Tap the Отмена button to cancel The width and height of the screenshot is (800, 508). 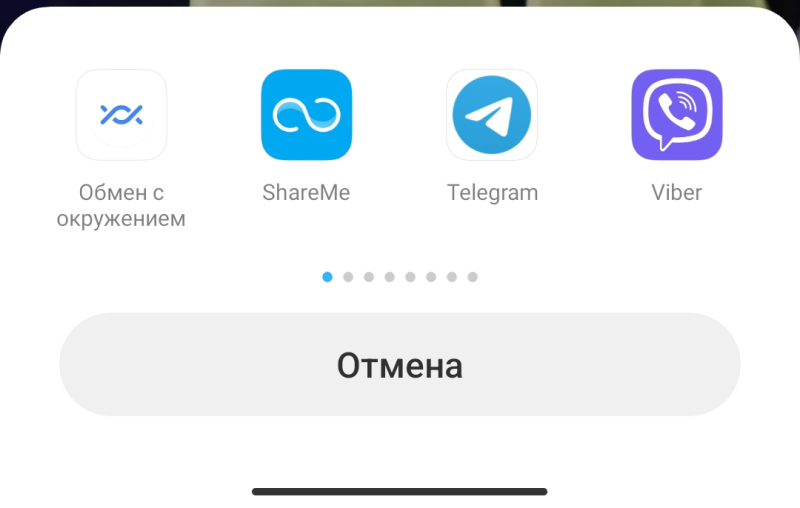point(400,365)
